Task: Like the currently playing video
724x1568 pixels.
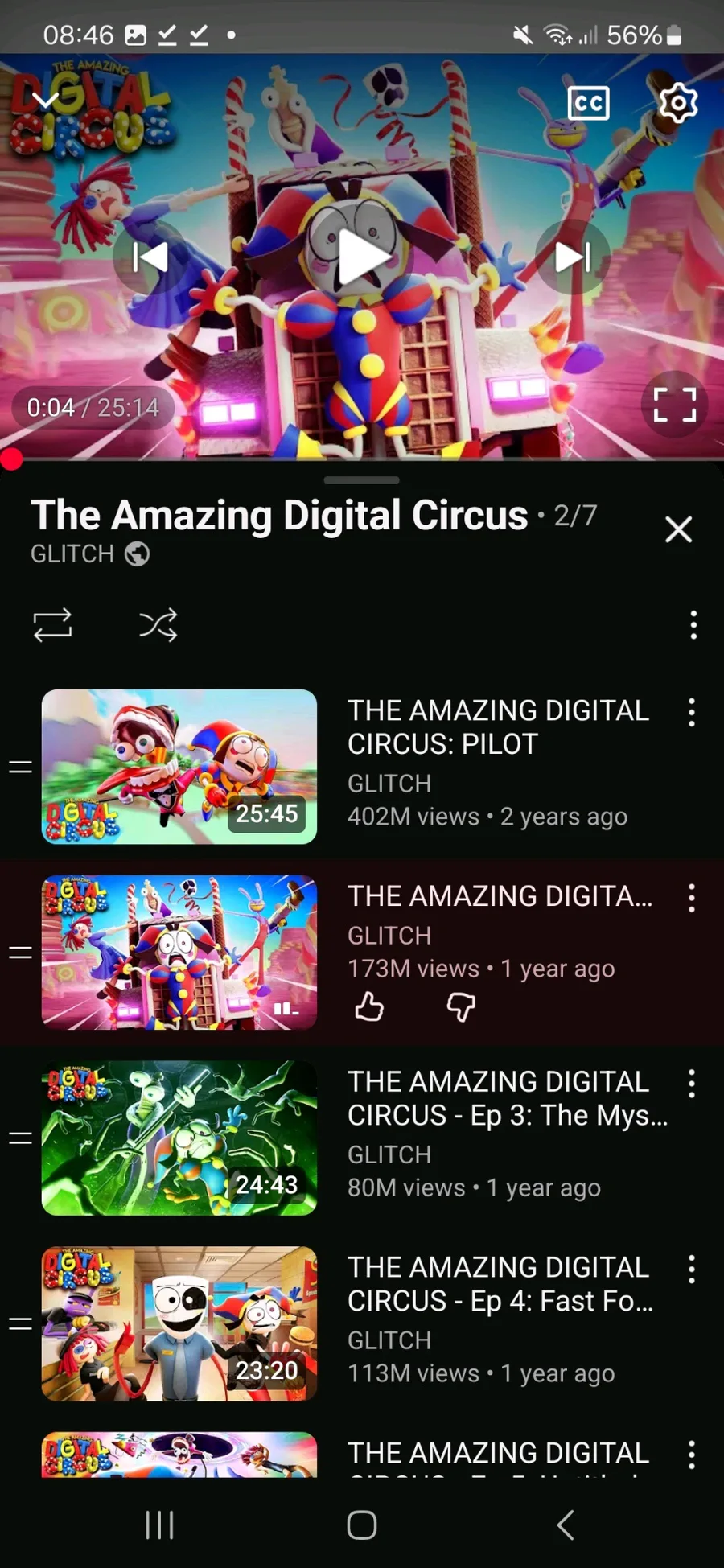Action: pos(369,1006)
